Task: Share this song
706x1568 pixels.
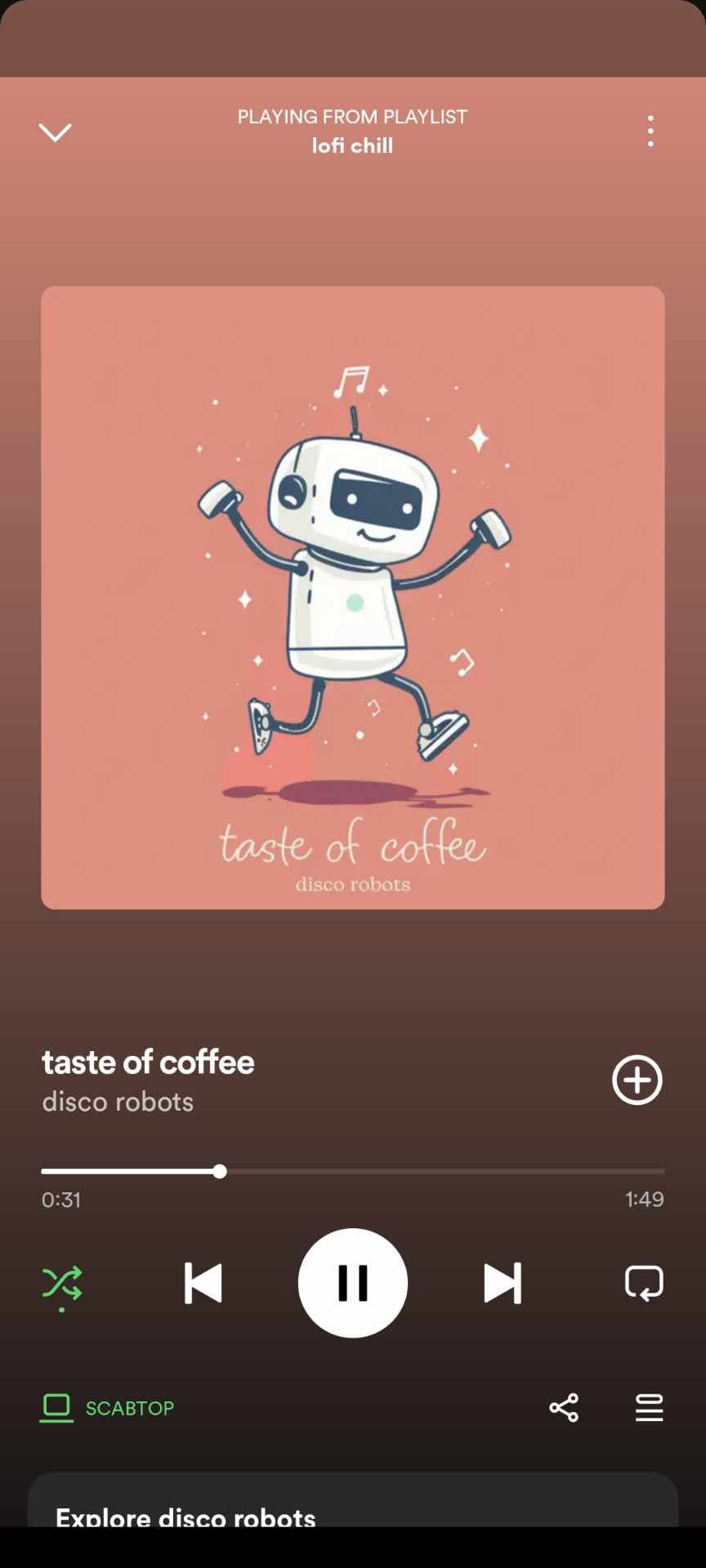Action: (x=564, y=1408)
